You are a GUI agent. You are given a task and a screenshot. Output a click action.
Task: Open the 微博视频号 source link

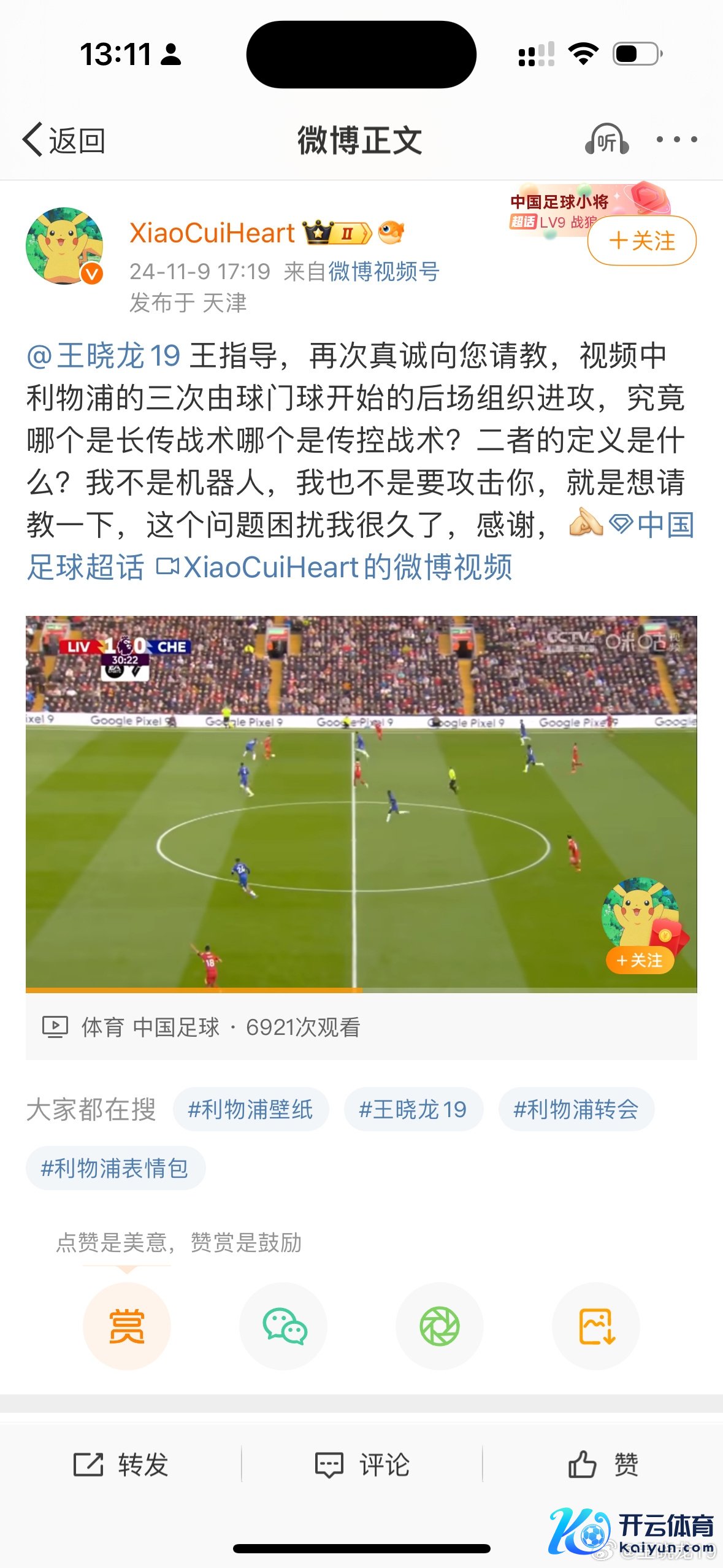click(384, 271)
